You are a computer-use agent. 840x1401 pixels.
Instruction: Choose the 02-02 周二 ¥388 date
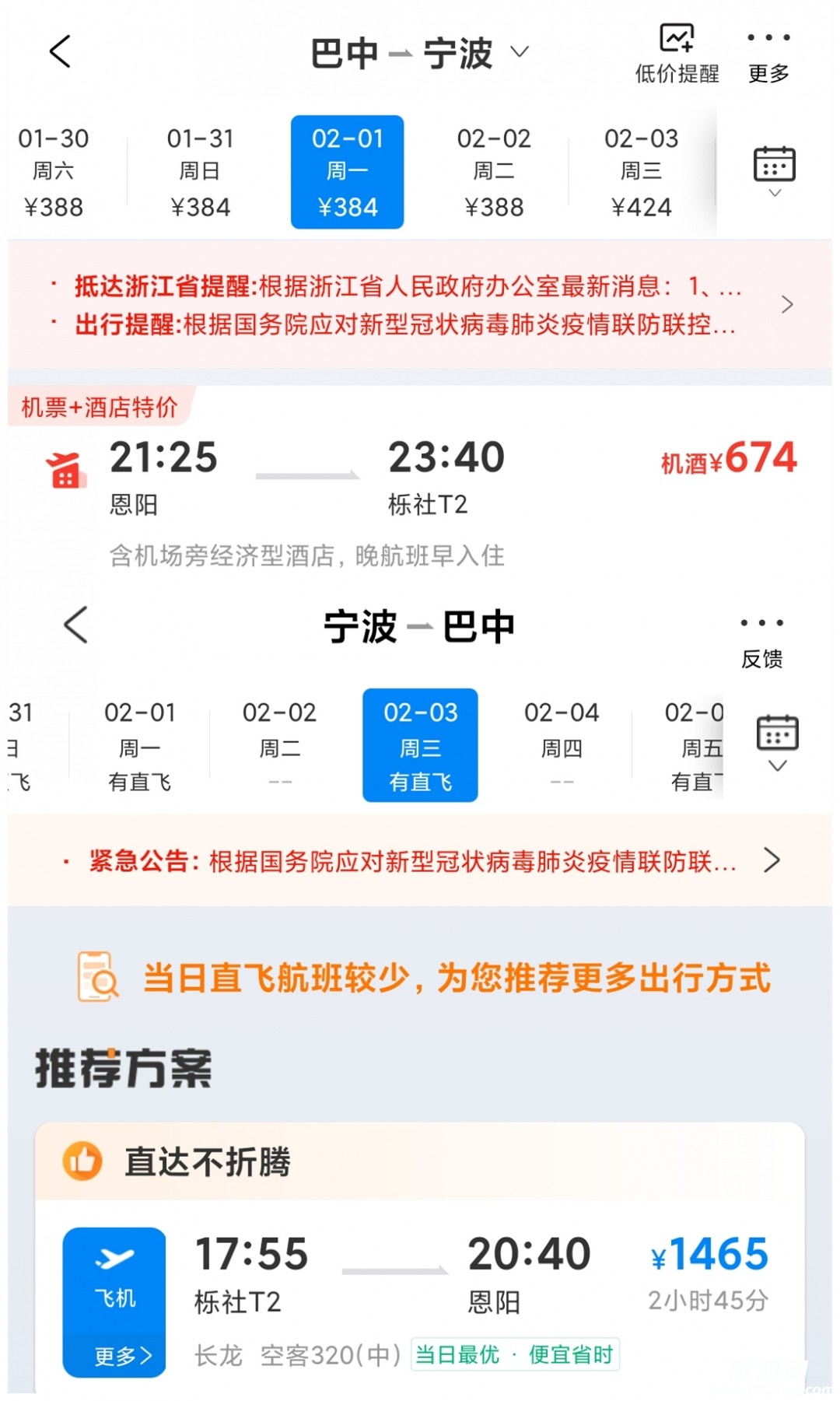[494, 172]
